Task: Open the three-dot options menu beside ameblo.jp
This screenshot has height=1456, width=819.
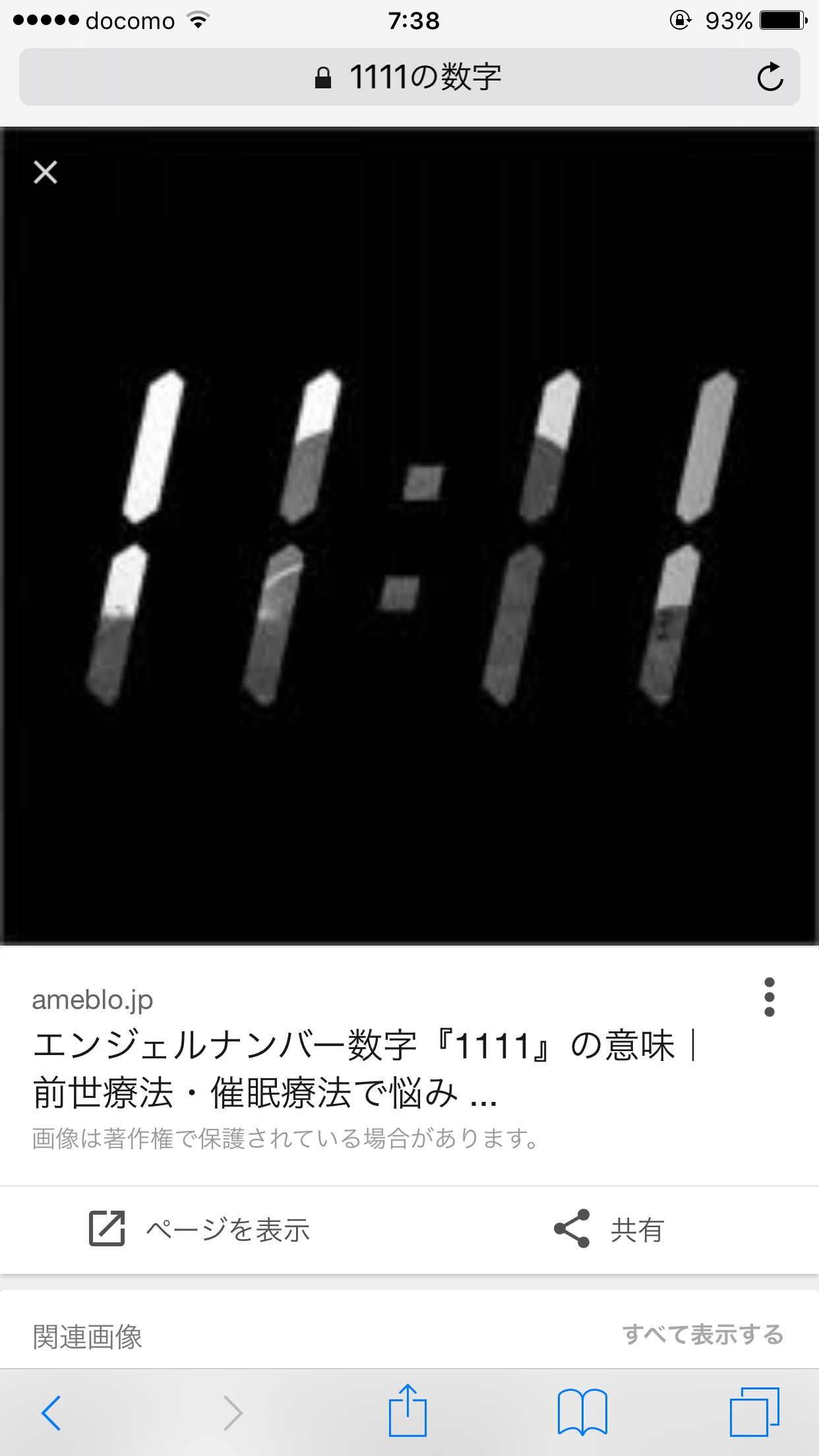Action: tap(769, 997)
